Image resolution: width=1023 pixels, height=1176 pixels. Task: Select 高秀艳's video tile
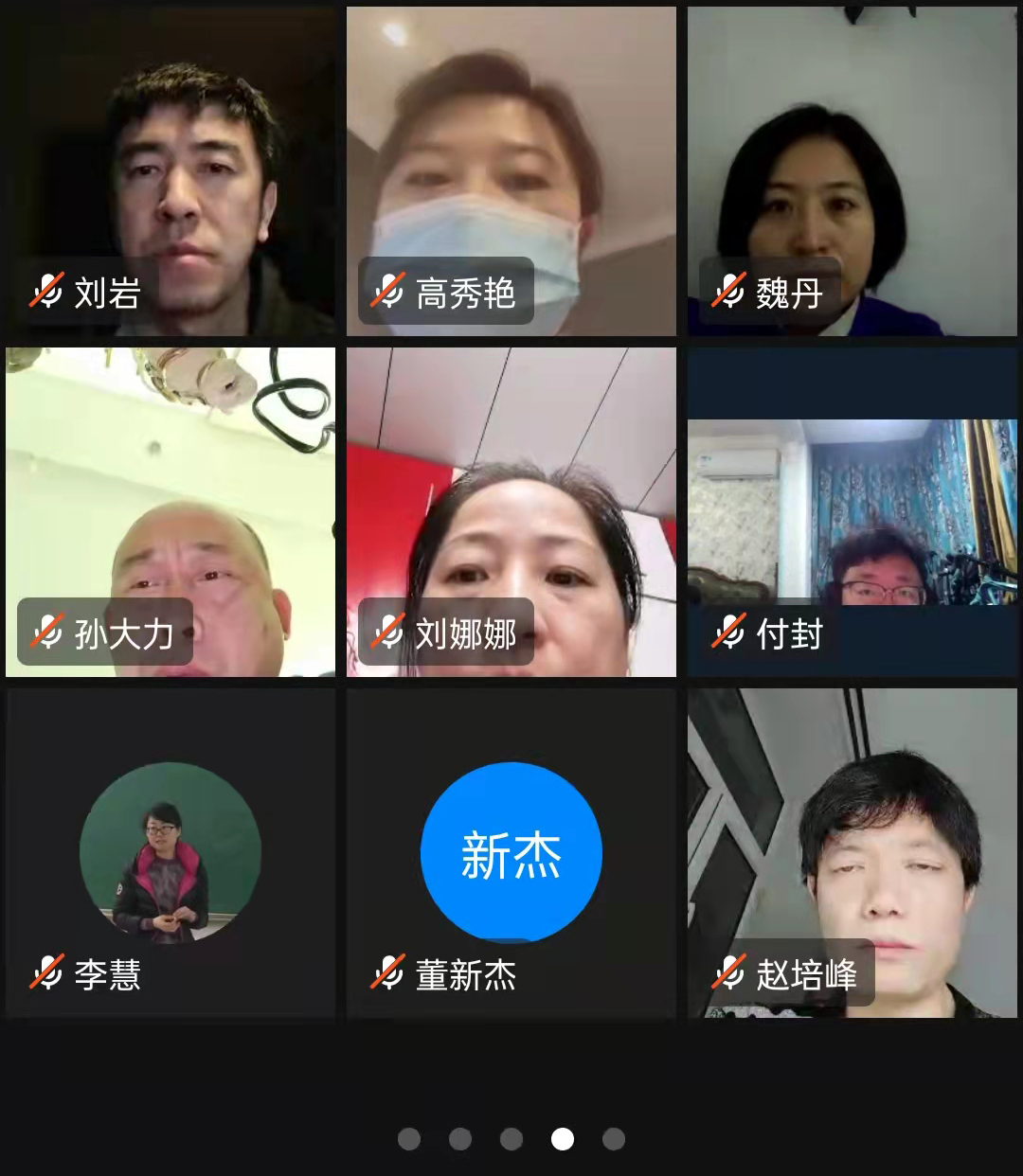click(511, 170)
